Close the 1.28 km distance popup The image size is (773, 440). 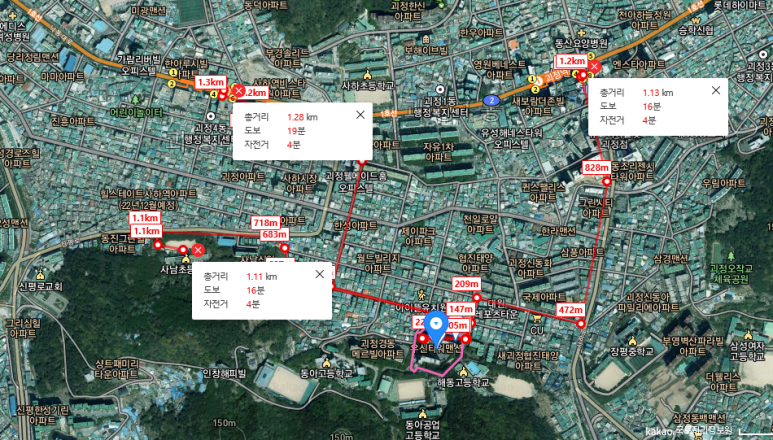click(360, 115)
